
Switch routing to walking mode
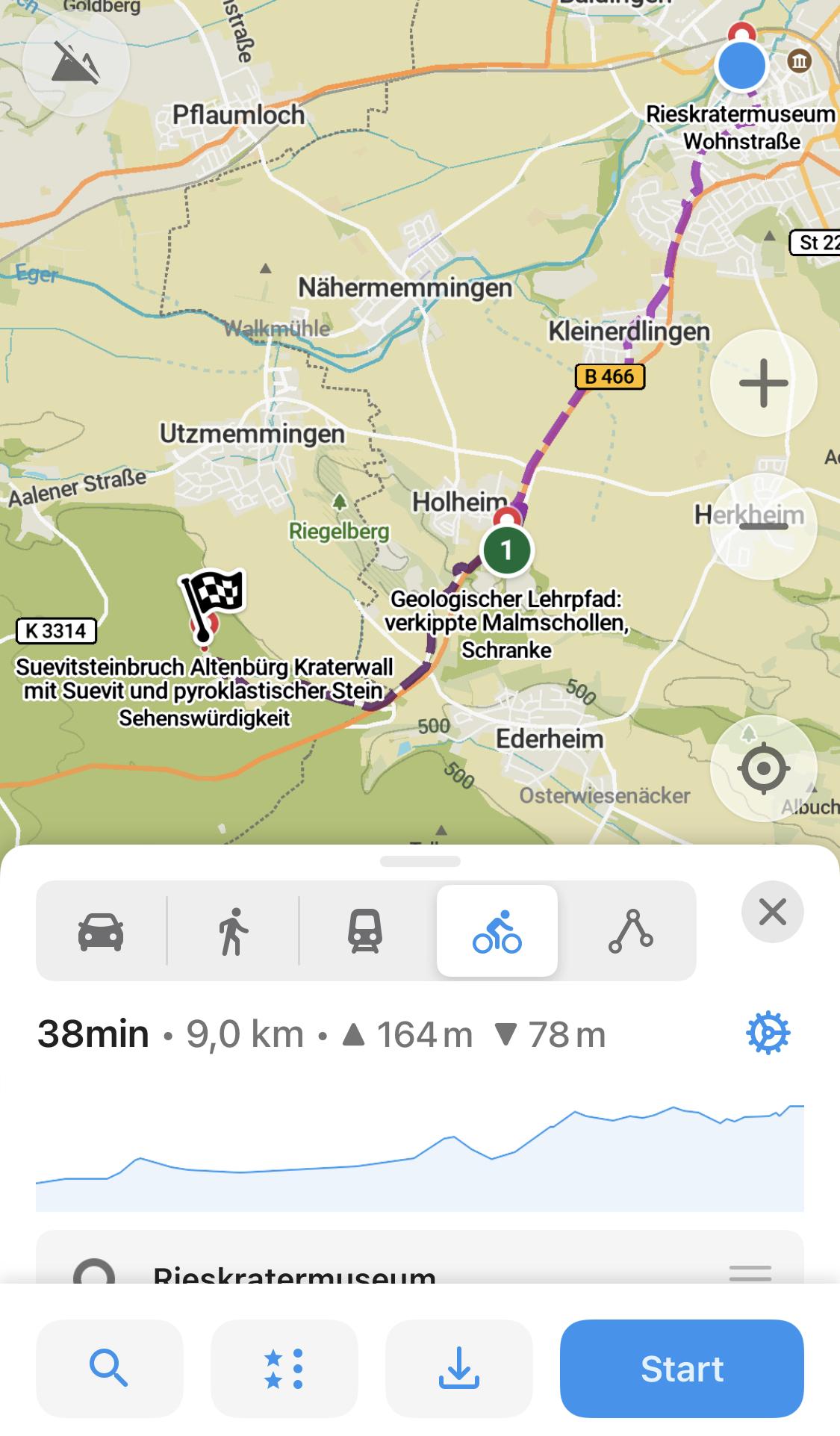[x=233, y=931]
